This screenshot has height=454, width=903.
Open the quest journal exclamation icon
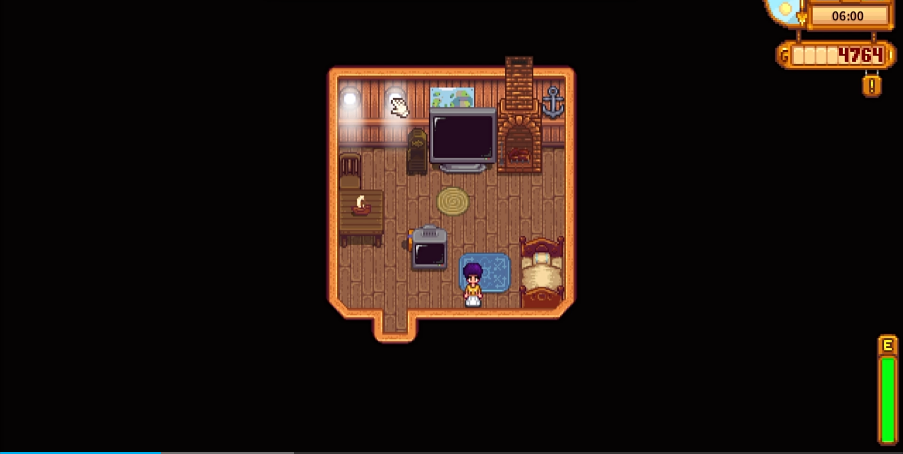point(872,86)
